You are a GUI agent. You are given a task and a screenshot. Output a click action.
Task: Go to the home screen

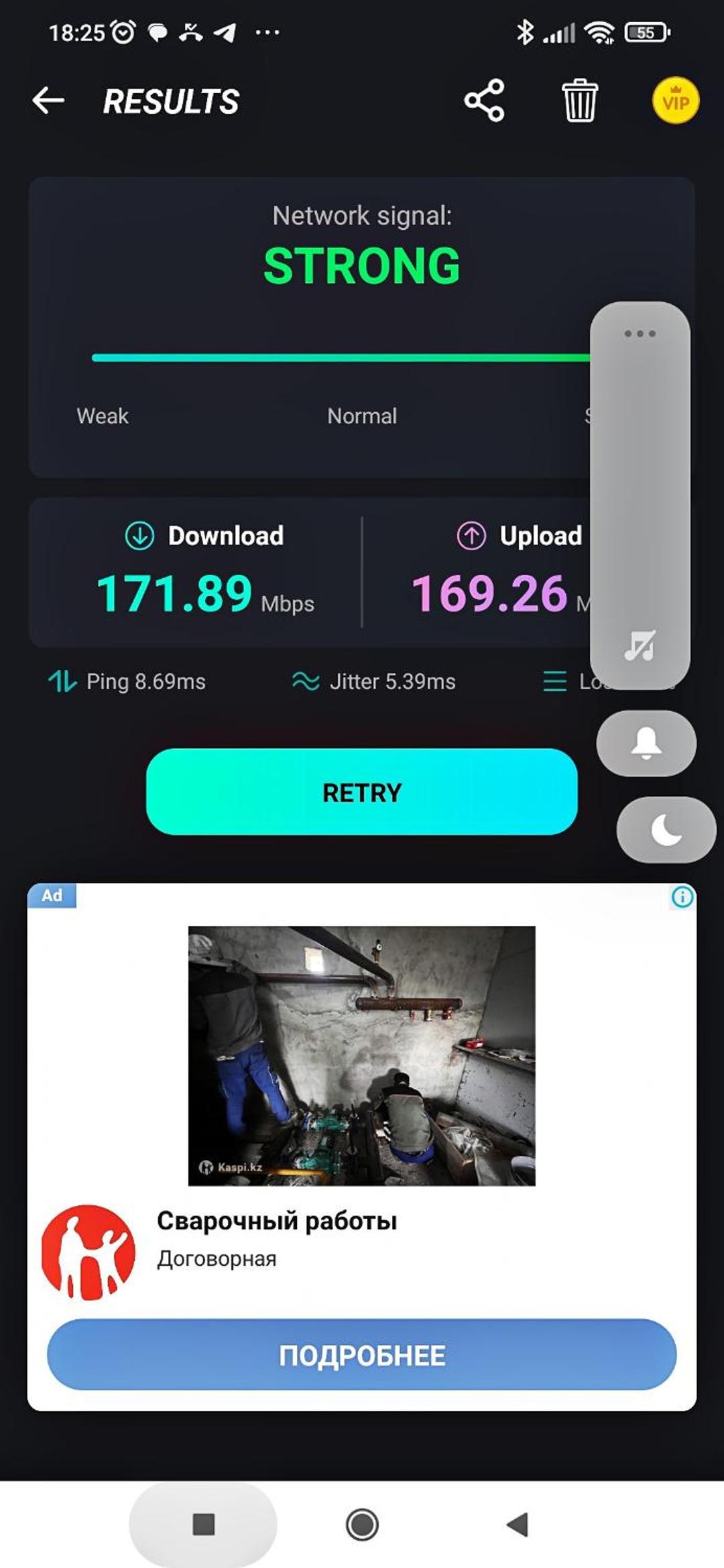click(362, 1524)
